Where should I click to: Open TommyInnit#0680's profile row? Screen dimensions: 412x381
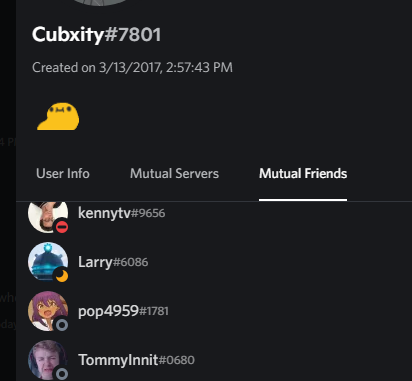[x=214, y=360]
